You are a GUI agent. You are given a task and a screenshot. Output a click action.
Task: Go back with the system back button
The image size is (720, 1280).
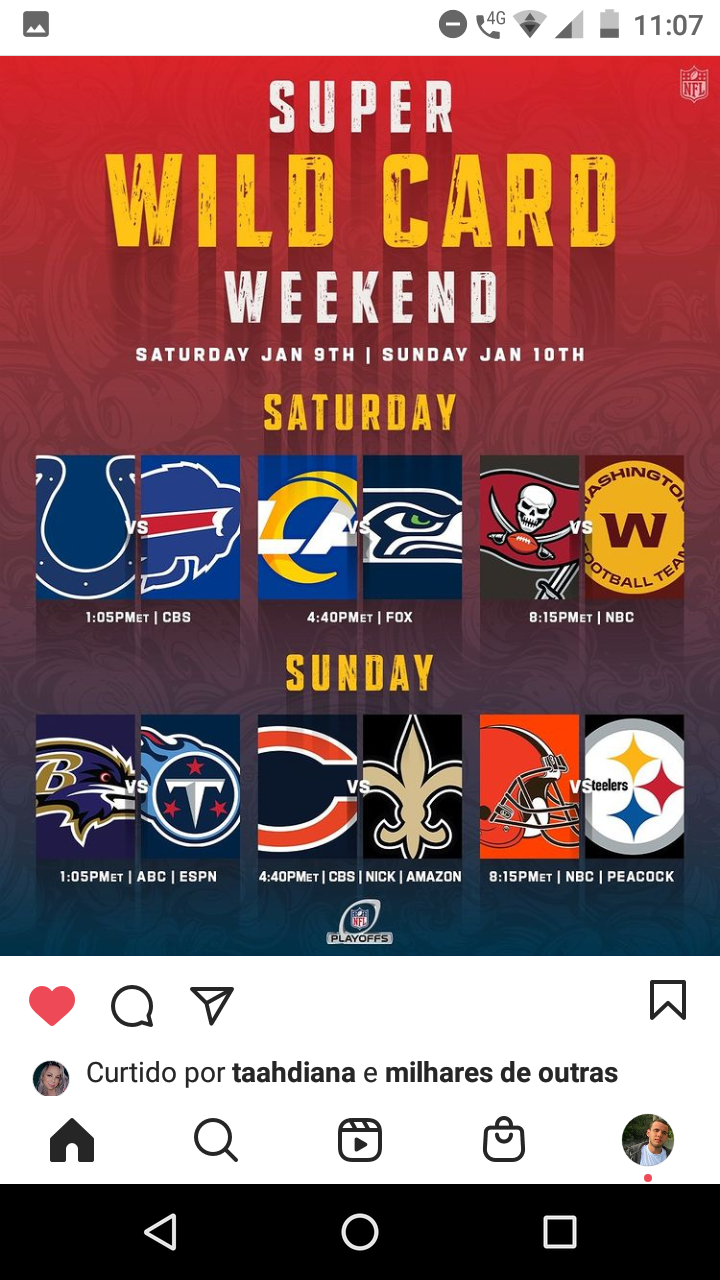click(x=160, y=1232)
